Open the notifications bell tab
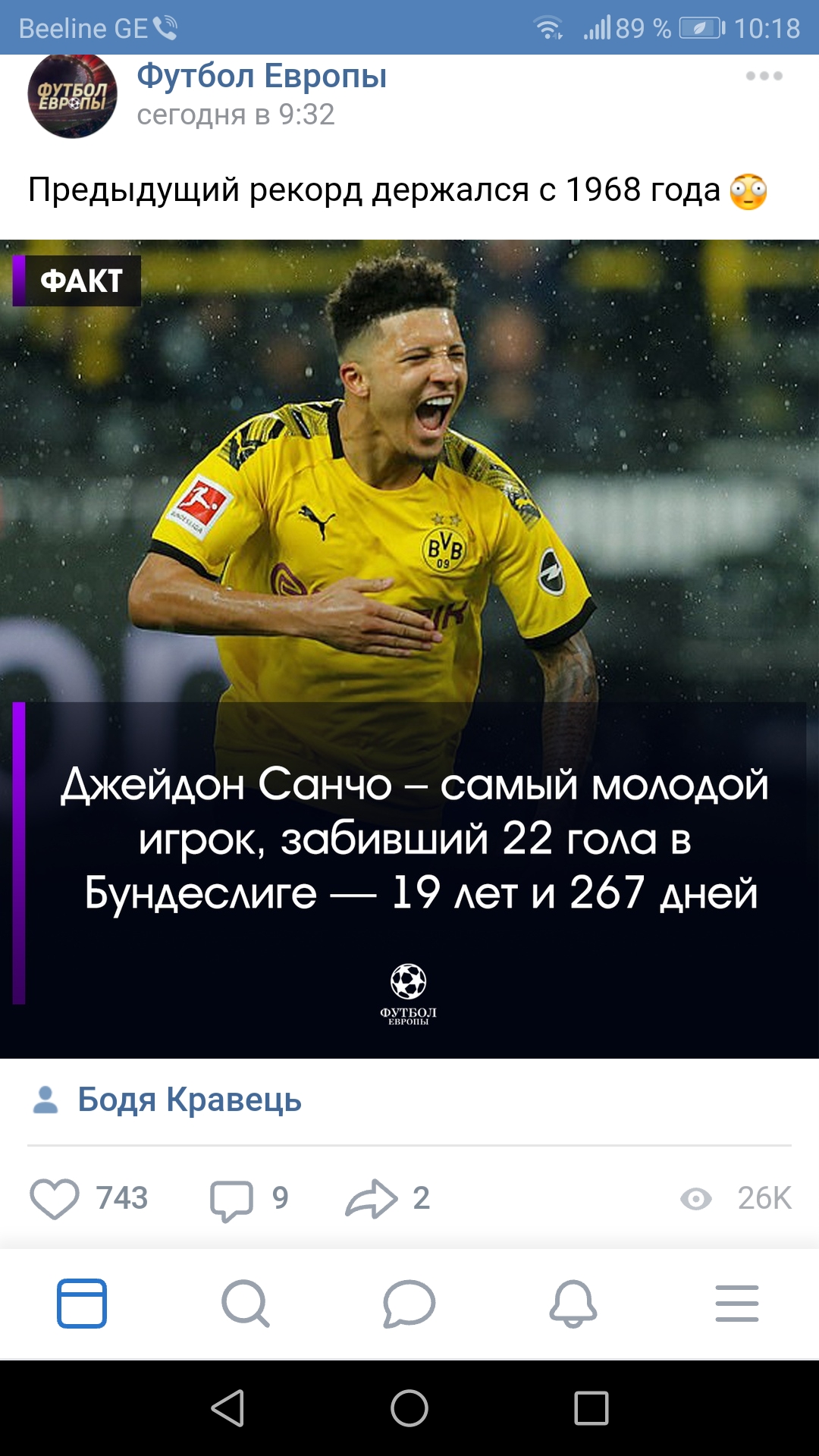 coord(573,1304)
